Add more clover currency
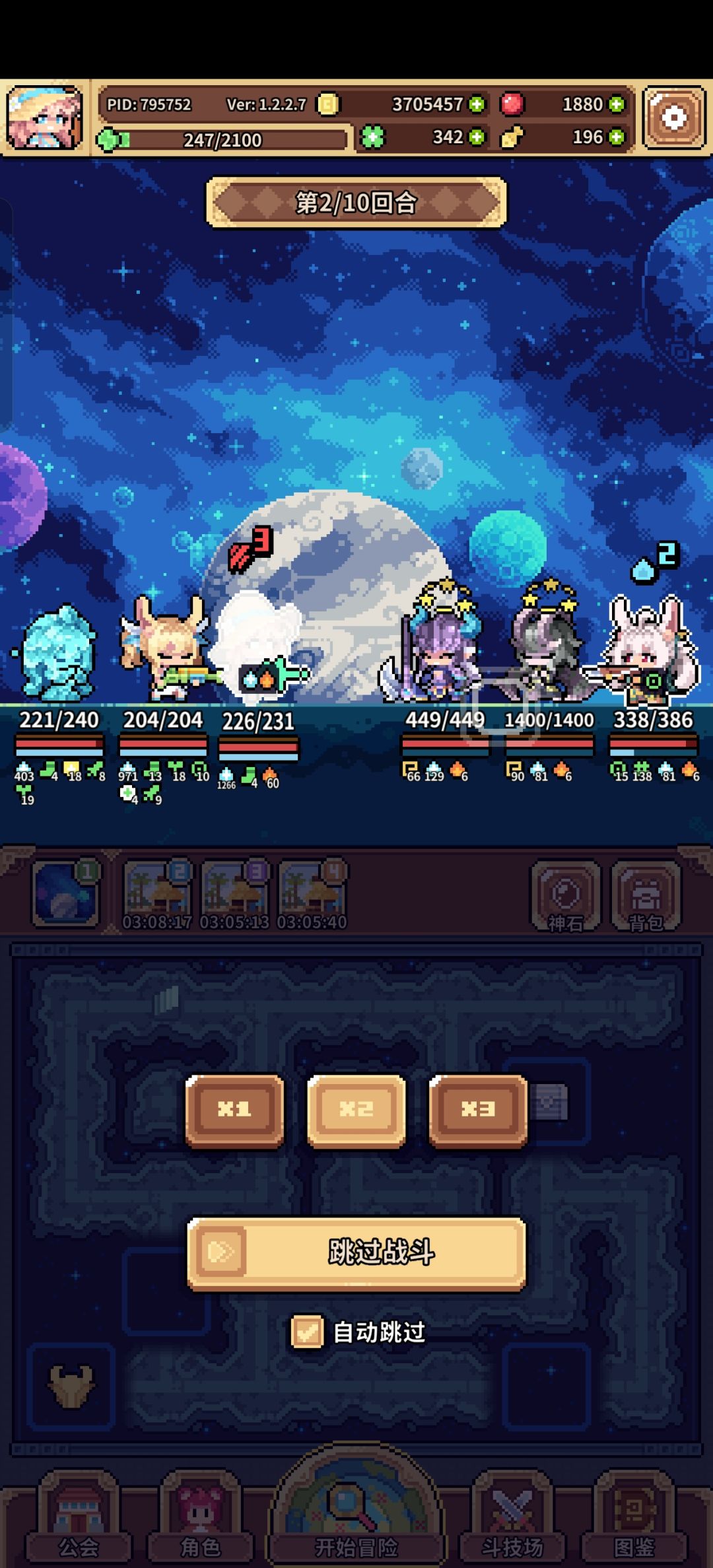The image size is (713, 1568). tap(477, 137)
